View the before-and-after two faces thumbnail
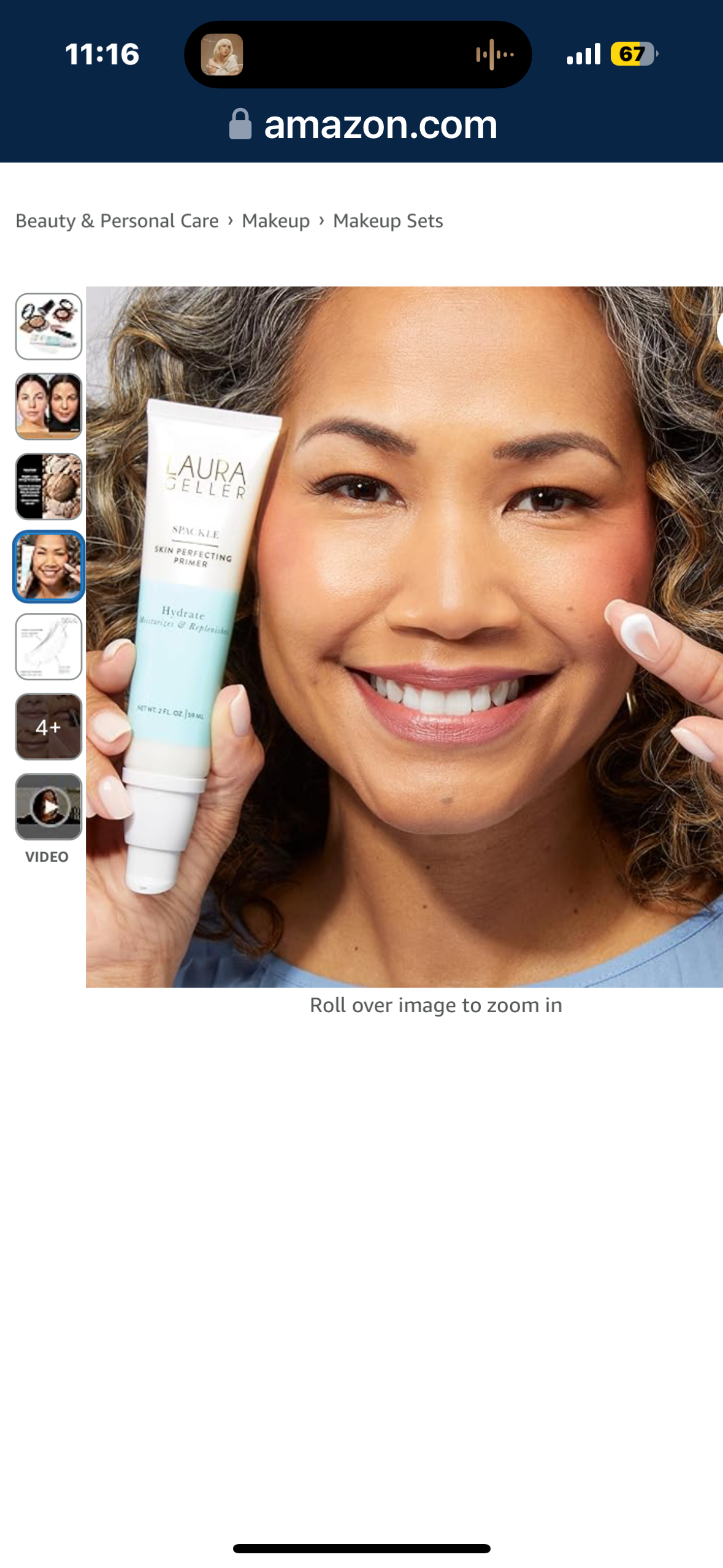 (x=48, y=406)
